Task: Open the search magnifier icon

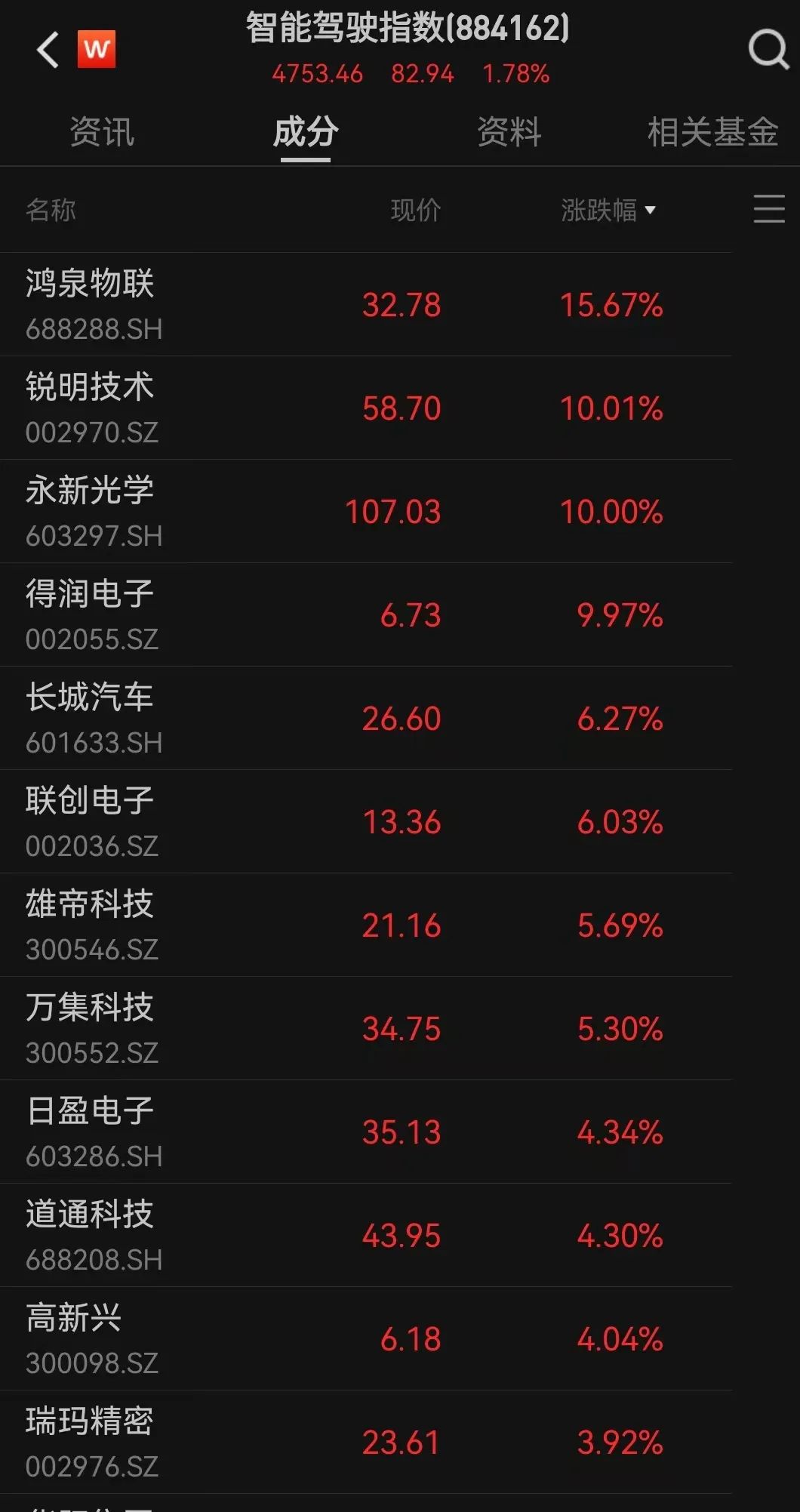Action: [768, 50]
